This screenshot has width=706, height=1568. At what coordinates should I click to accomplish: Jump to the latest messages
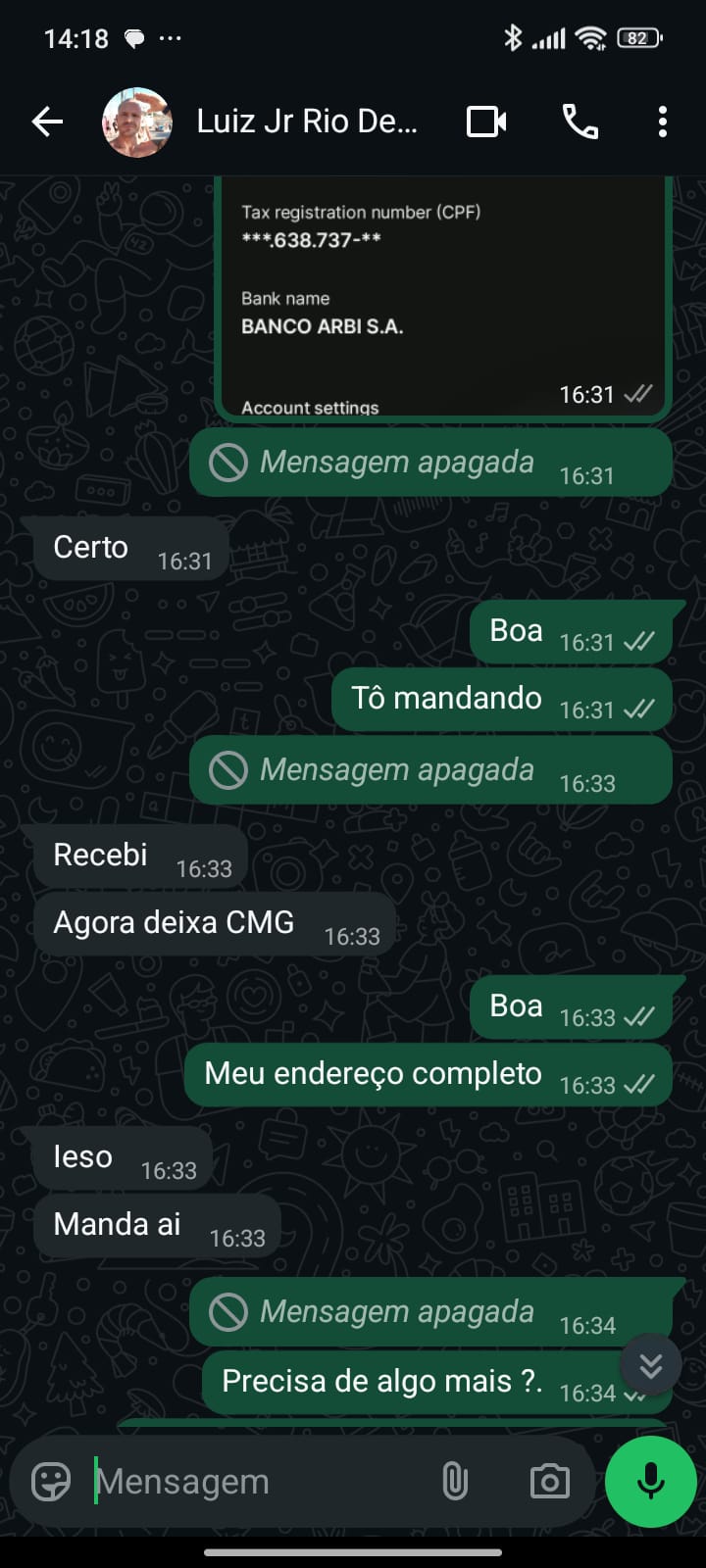pyautogui.click(x=650, y=1365)
